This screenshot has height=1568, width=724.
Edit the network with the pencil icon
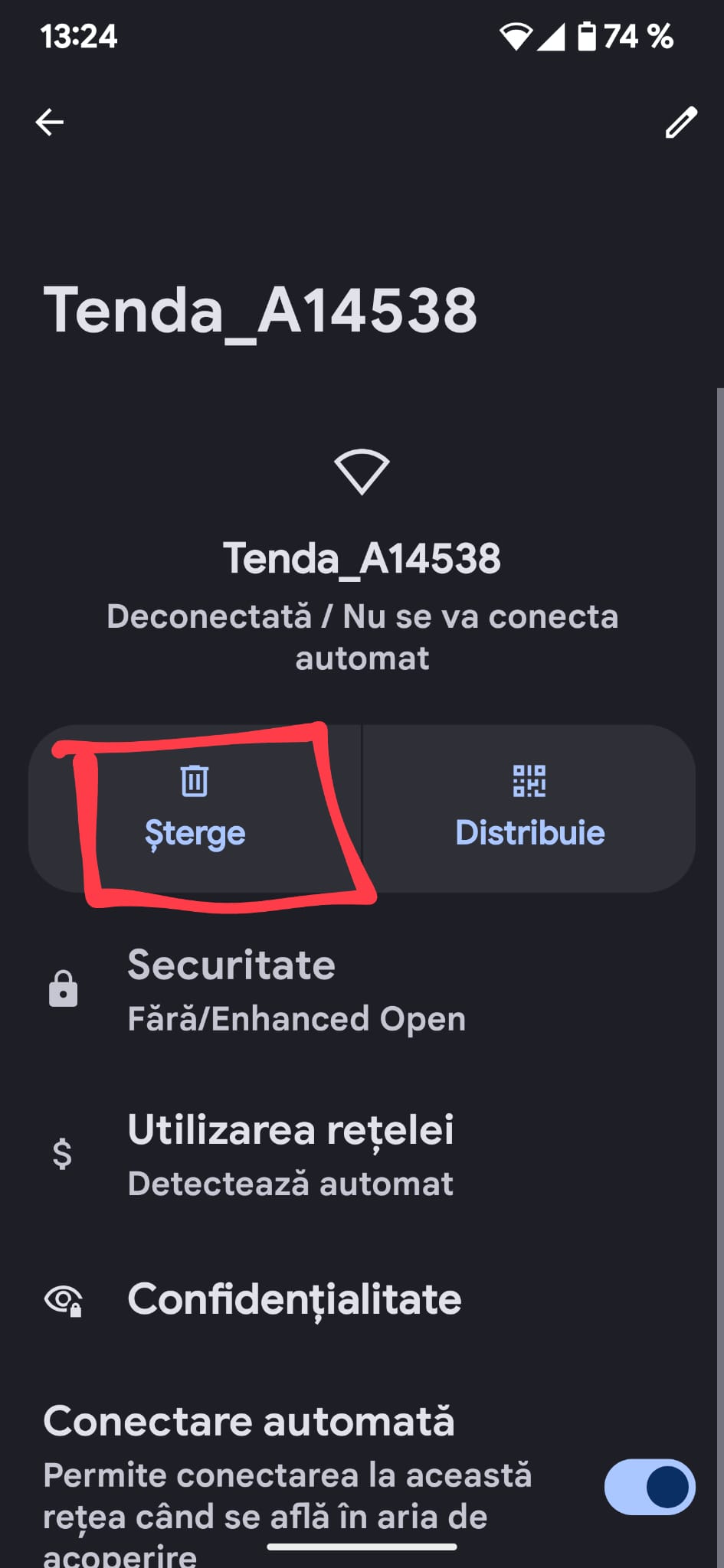tap(680, 122)
